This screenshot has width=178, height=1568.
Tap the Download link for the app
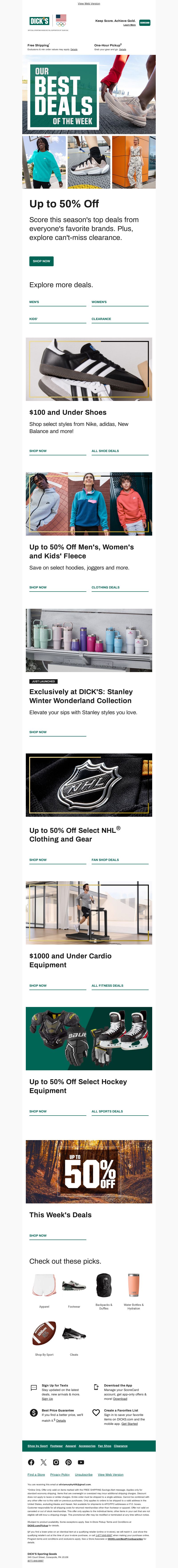[x=120, y=1399]
